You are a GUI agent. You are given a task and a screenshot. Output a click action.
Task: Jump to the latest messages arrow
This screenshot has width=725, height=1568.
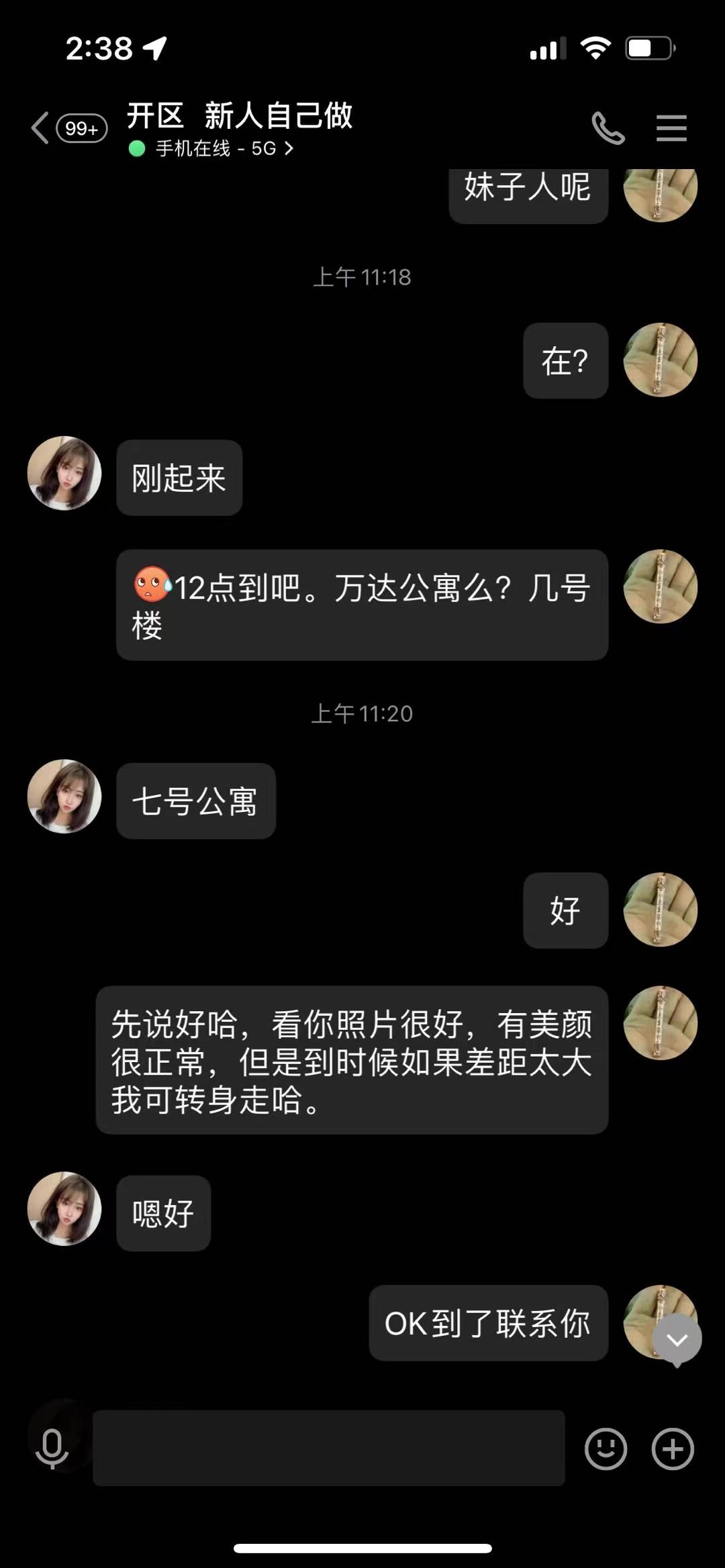coord(677,1340)
